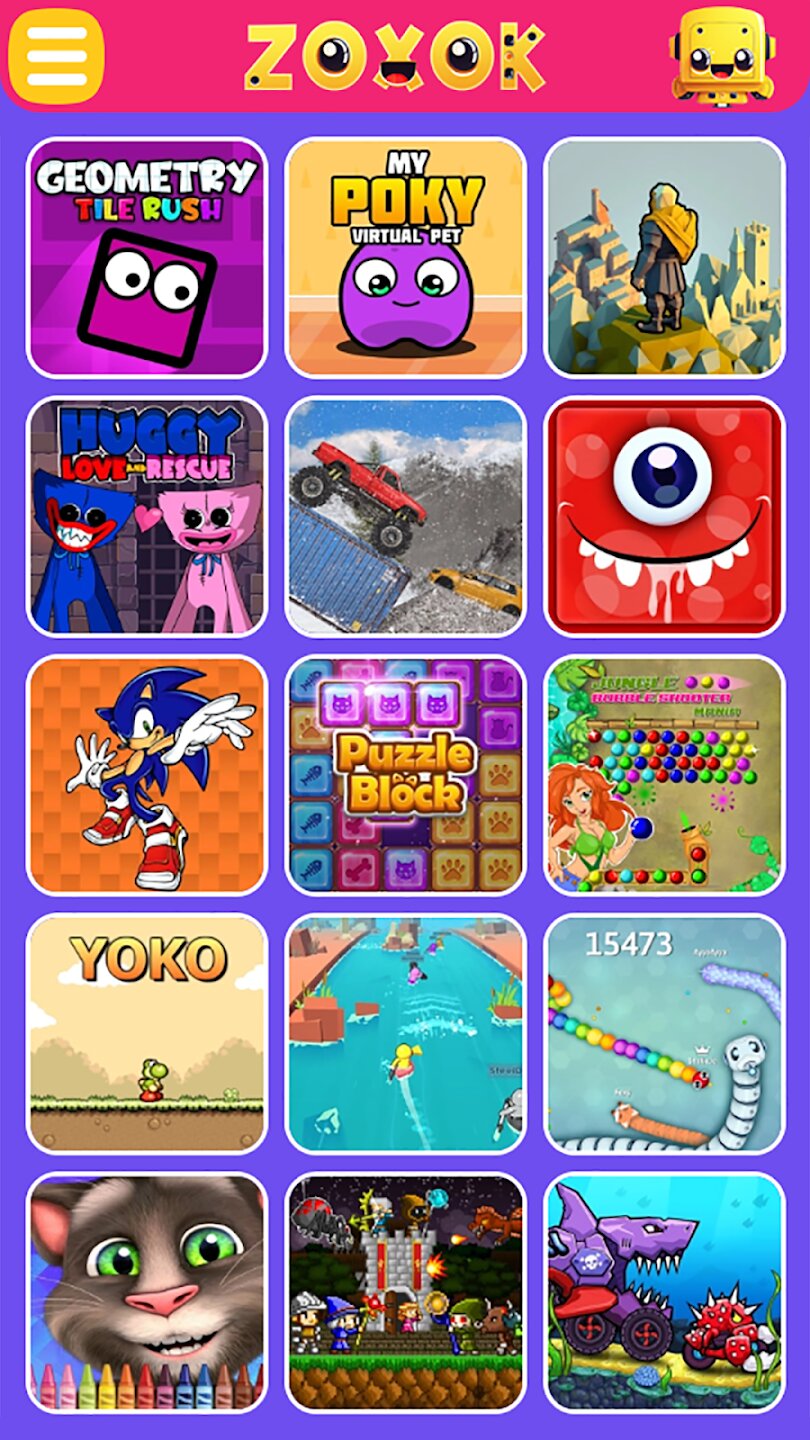This screenshot has width=810, height=1440.
Task: Open the hamburger menu
Action: (56, 56)
